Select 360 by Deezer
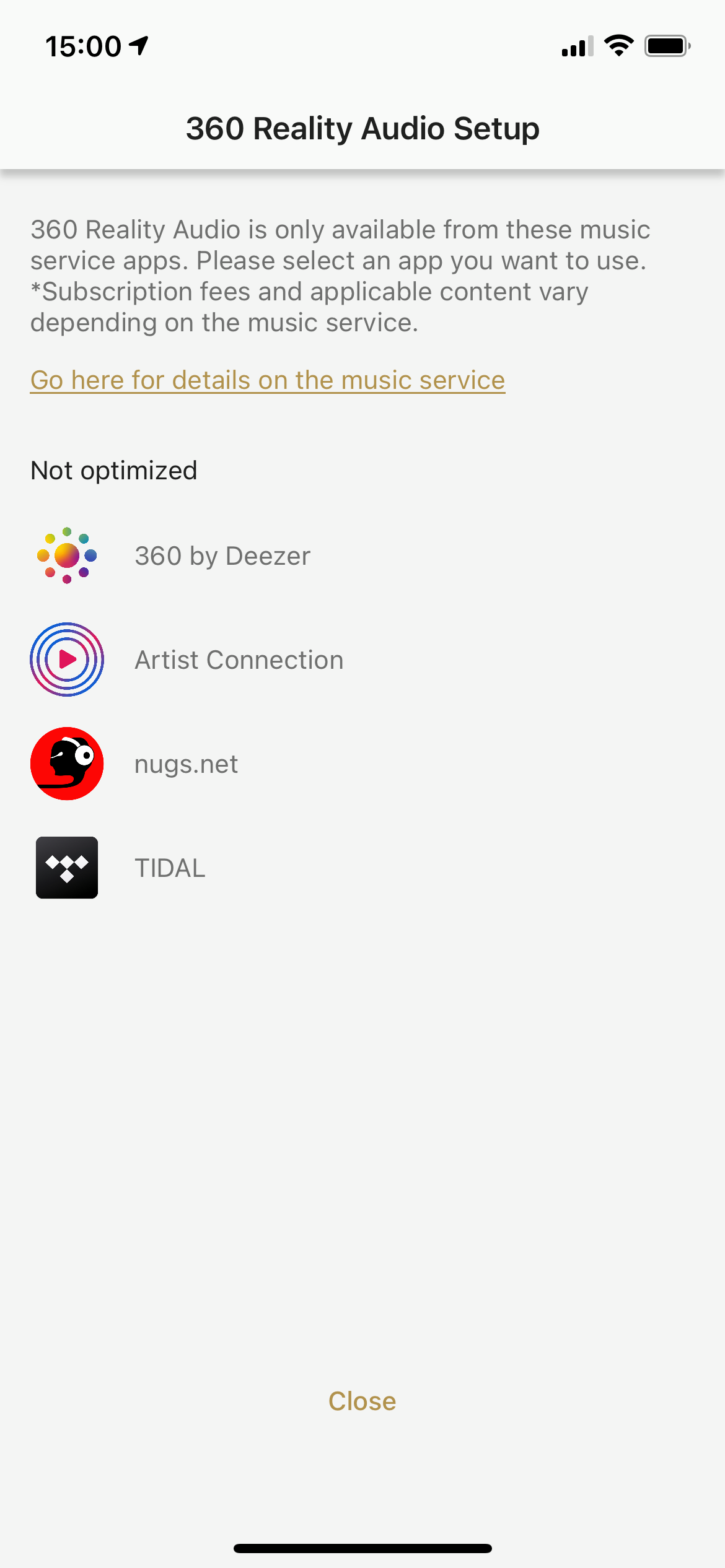Screen dimensions: 725x1568 [x=222, y=555]
